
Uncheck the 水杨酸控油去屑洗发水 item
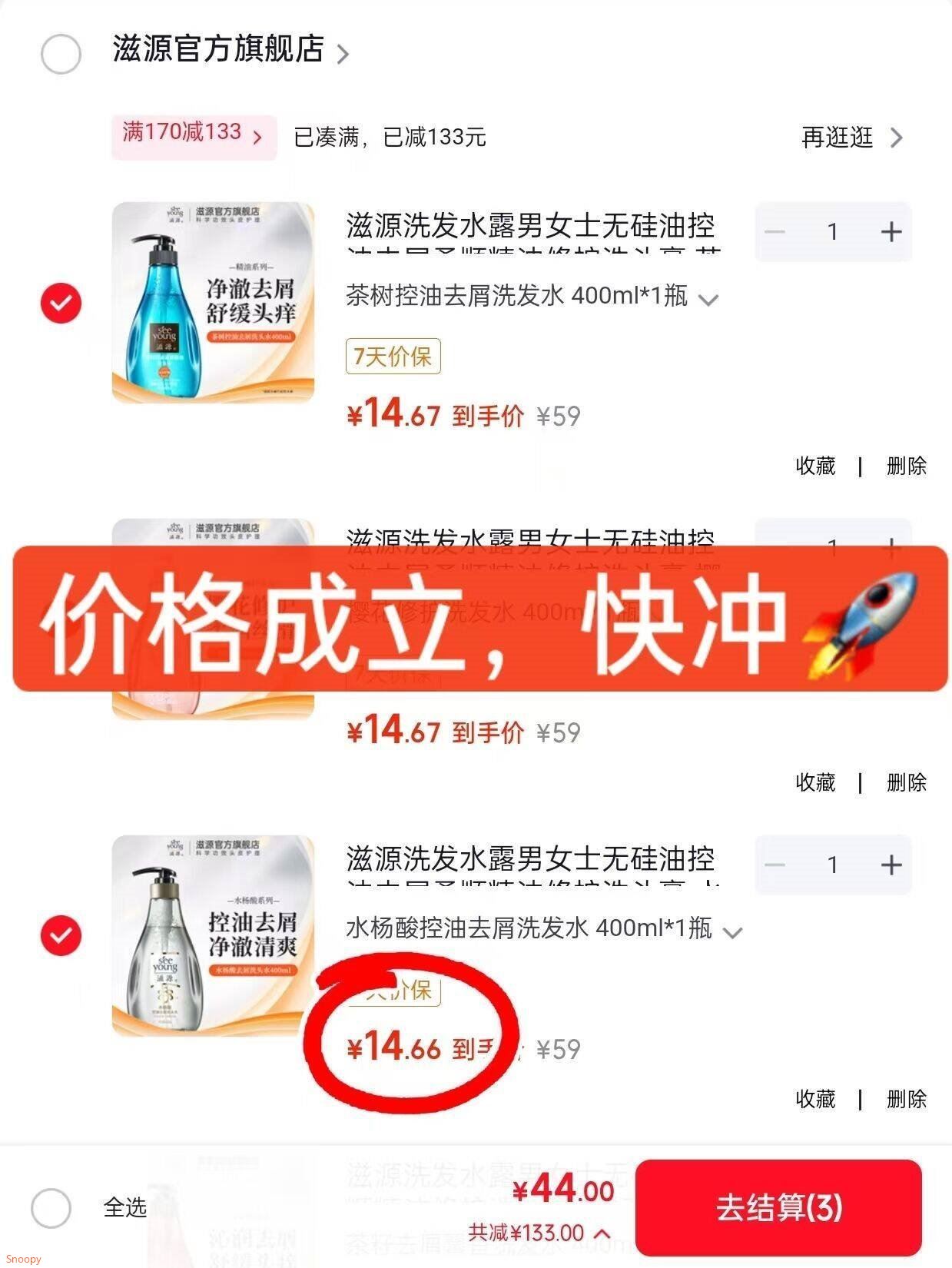61,935
